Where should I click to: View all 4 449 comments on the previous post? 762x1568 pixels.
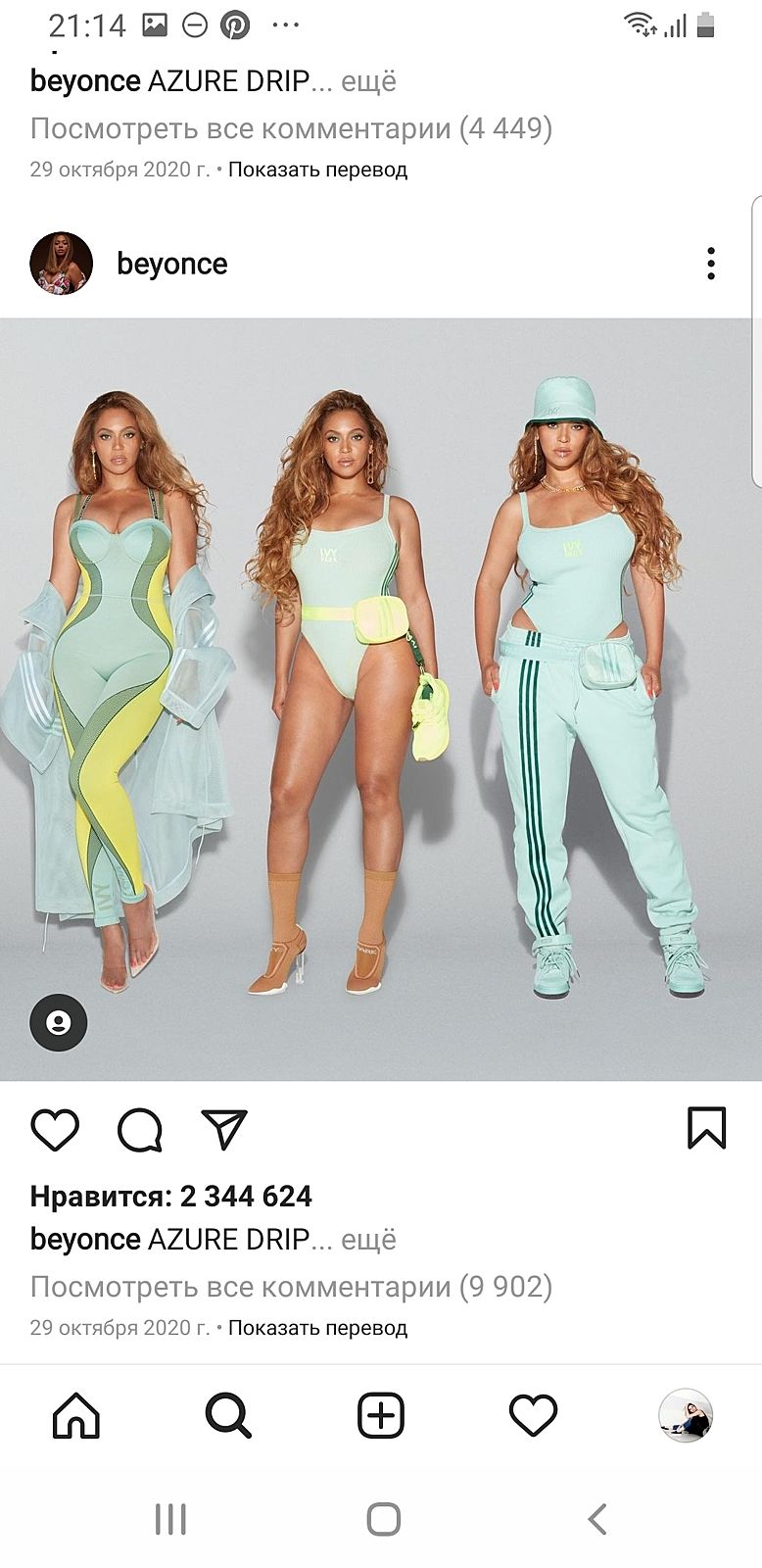(x=291, y=128)
